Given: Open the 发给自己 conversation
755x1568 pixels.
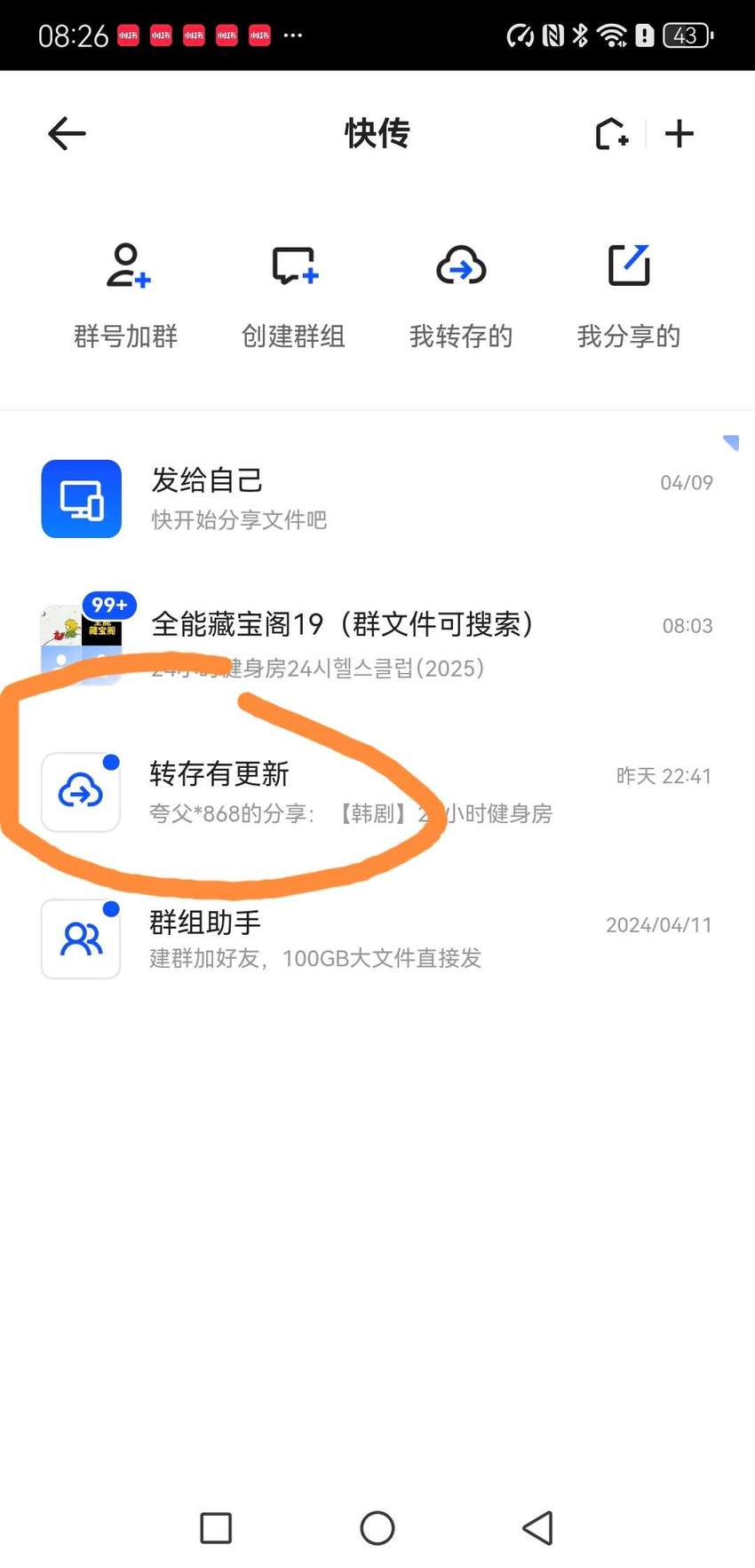Looking at the screenshot, I should [377, 498].
